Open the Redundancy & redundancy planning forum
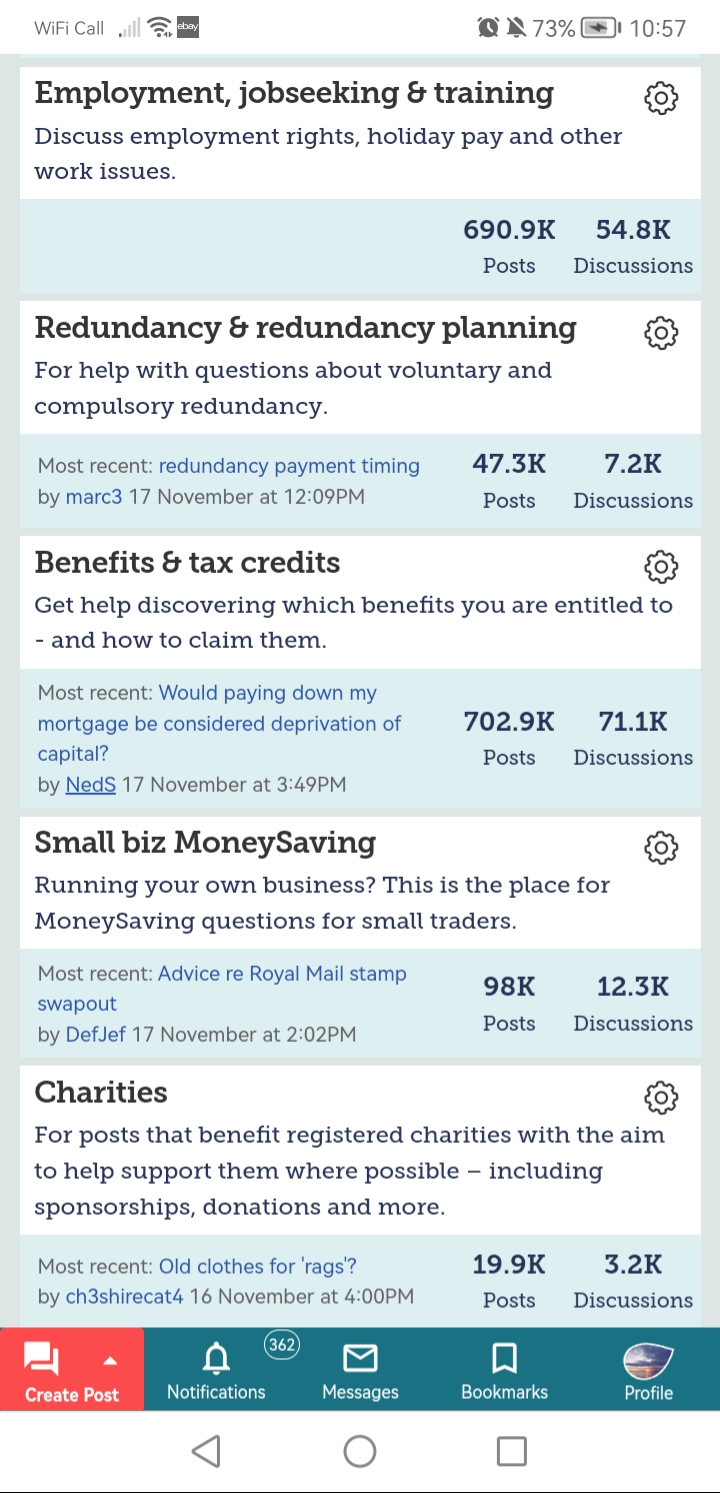Image resolution: width=720 pixels, height=1493 pixels. tap(305, 328)
